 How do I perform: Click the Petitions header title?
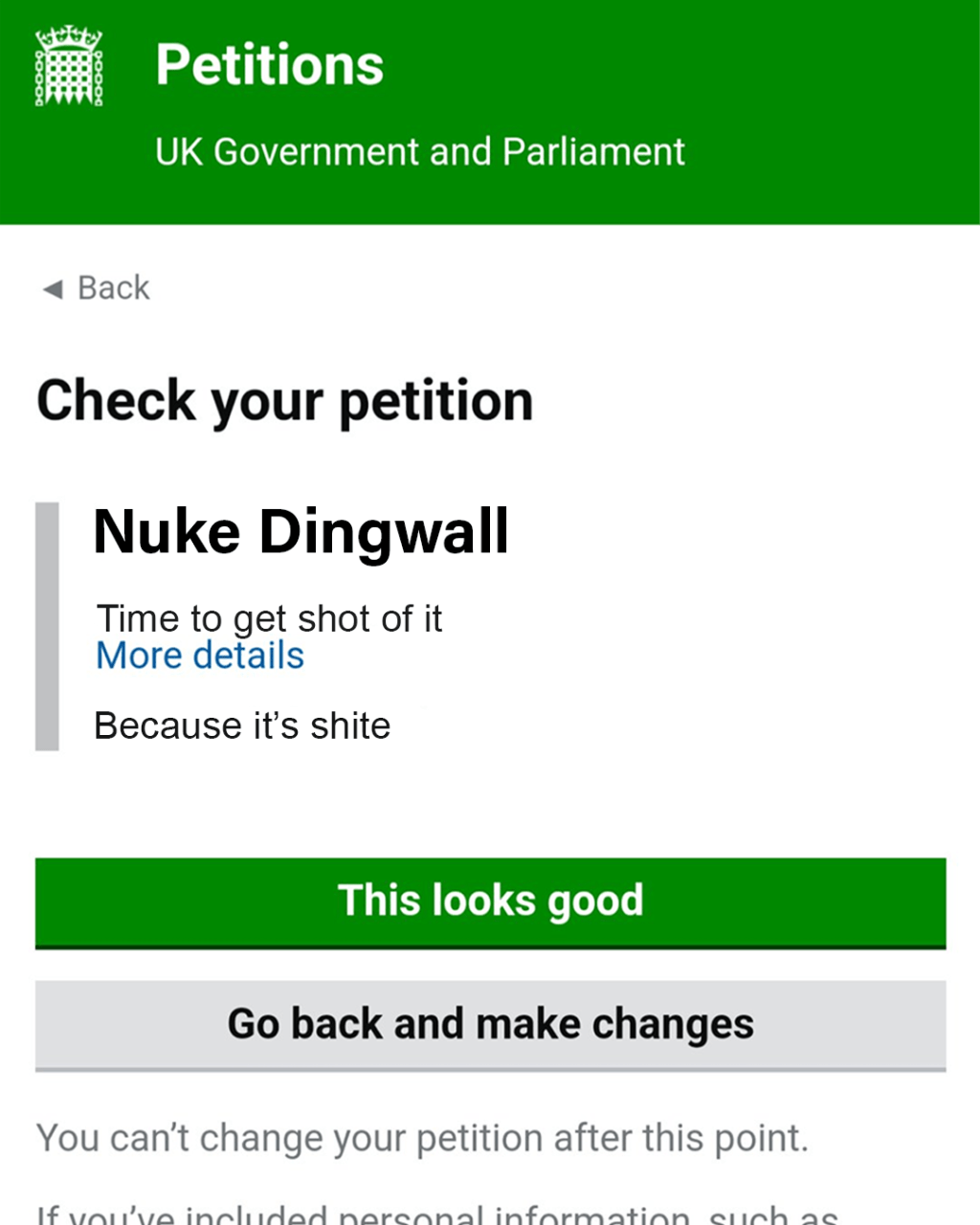point(268,65)
